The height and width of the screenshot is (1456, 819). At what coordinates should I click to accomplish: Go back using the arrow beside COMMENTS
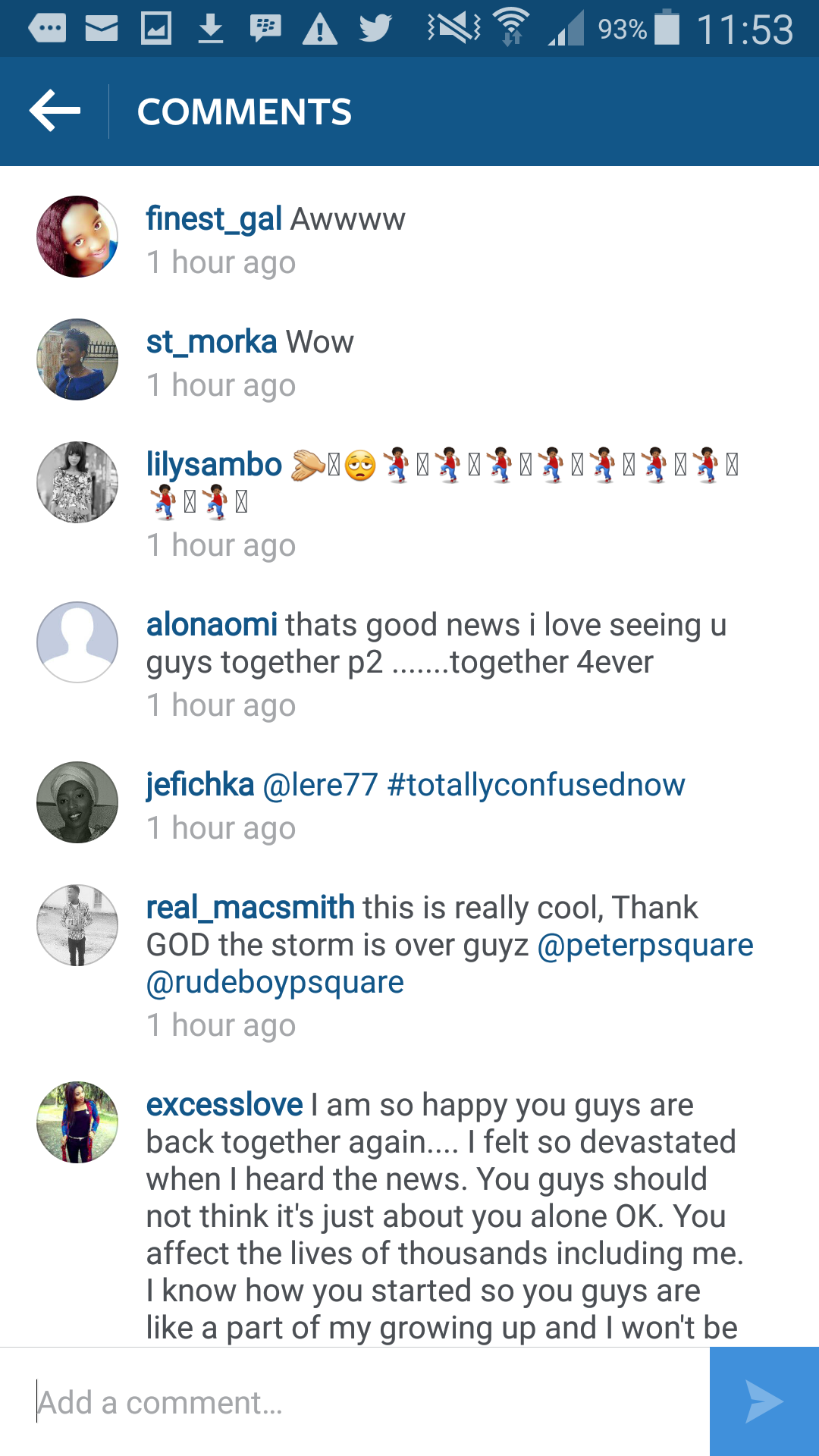(55, 111)
